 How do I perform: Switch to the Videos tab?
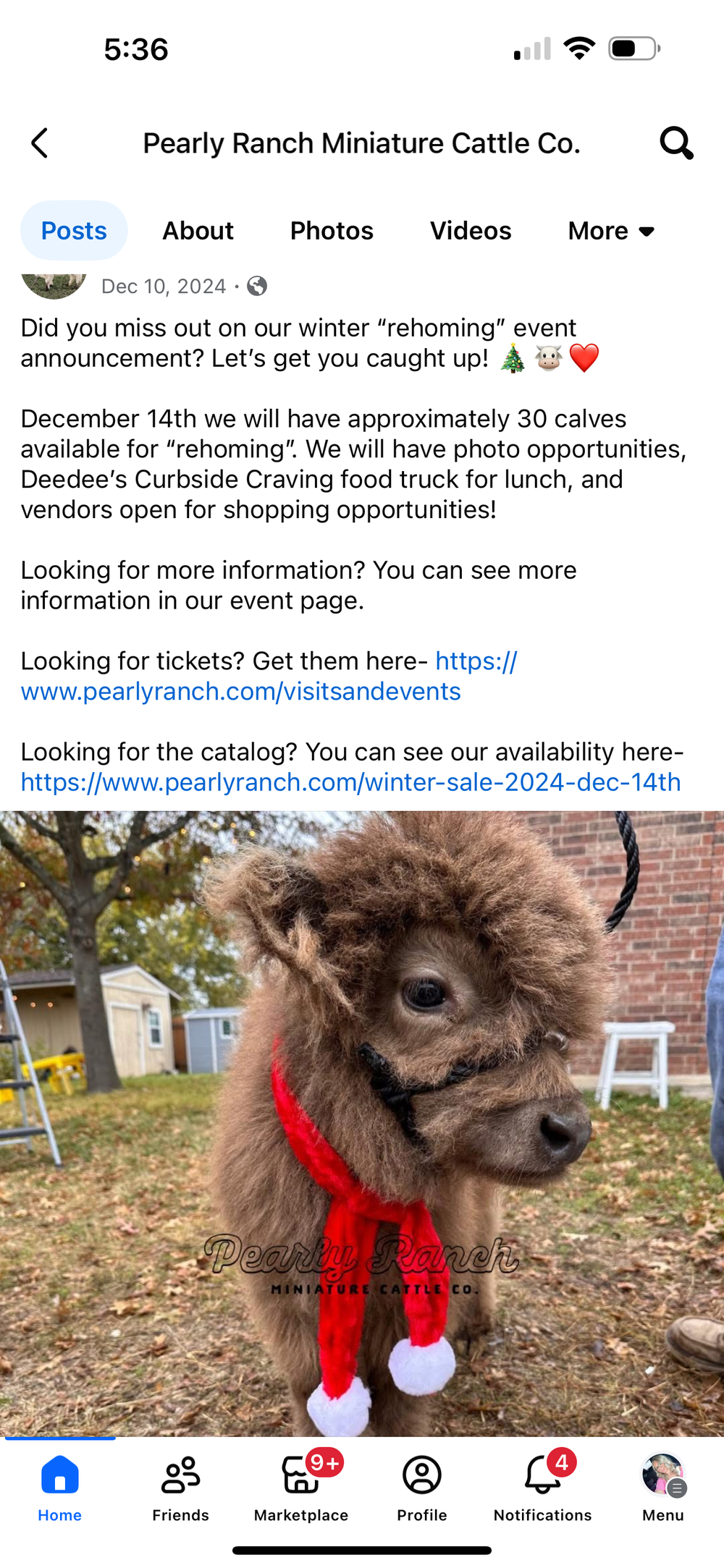(471, 231)
